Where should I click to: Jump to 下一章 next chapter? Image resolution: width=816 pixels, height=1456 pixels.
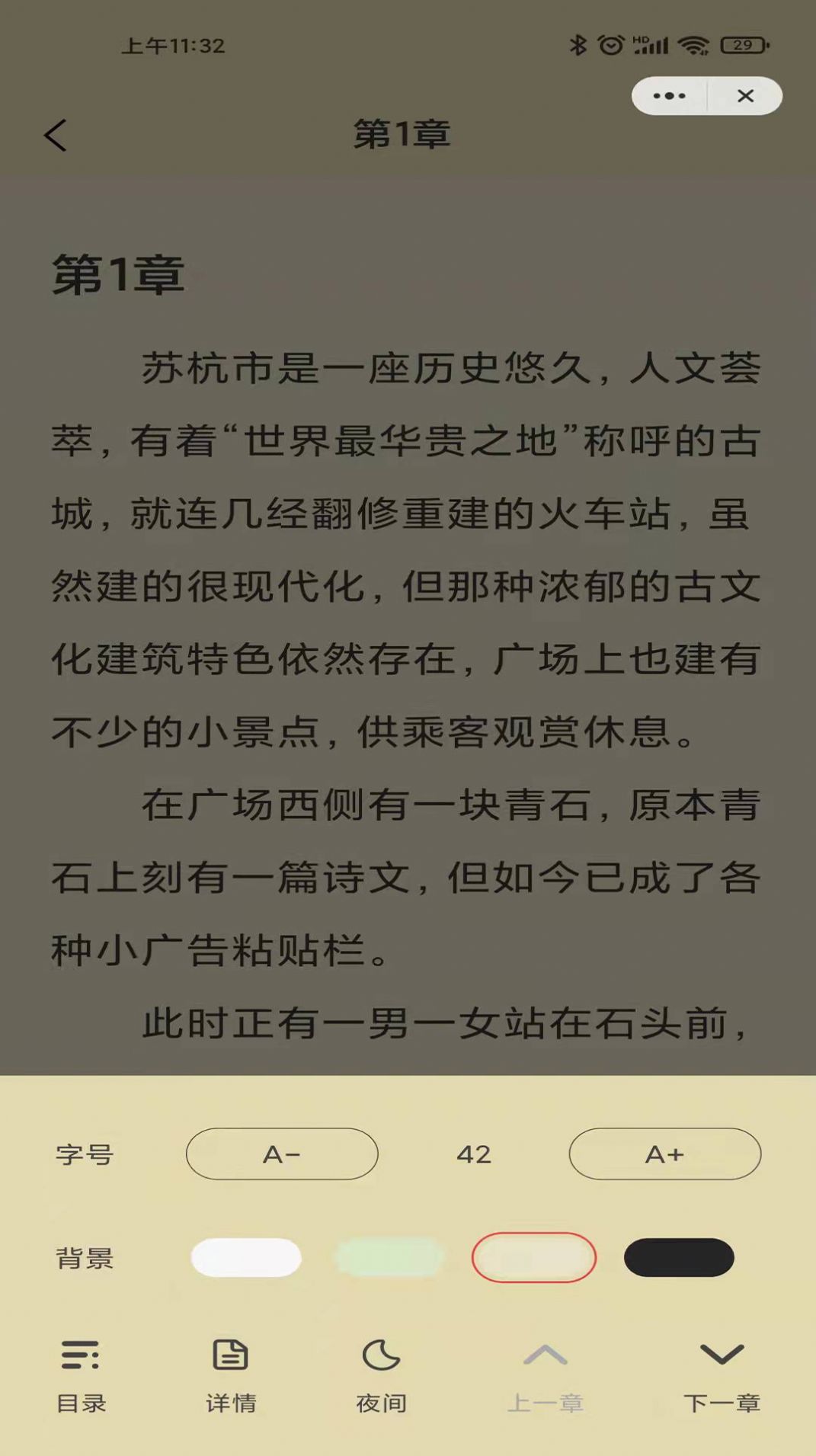click(721, 1375)
